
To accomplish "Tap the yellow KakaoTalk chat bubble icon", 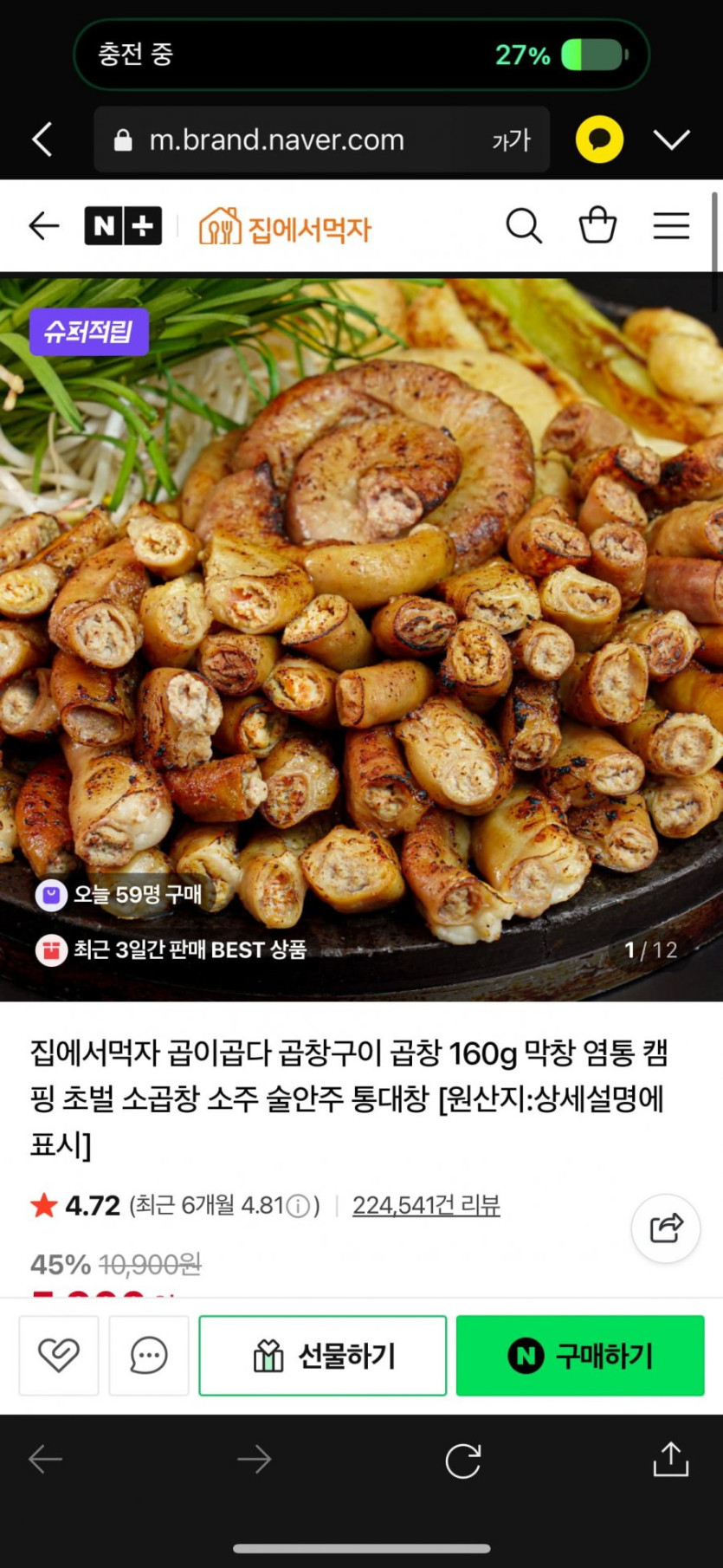I will coord(599,139).
